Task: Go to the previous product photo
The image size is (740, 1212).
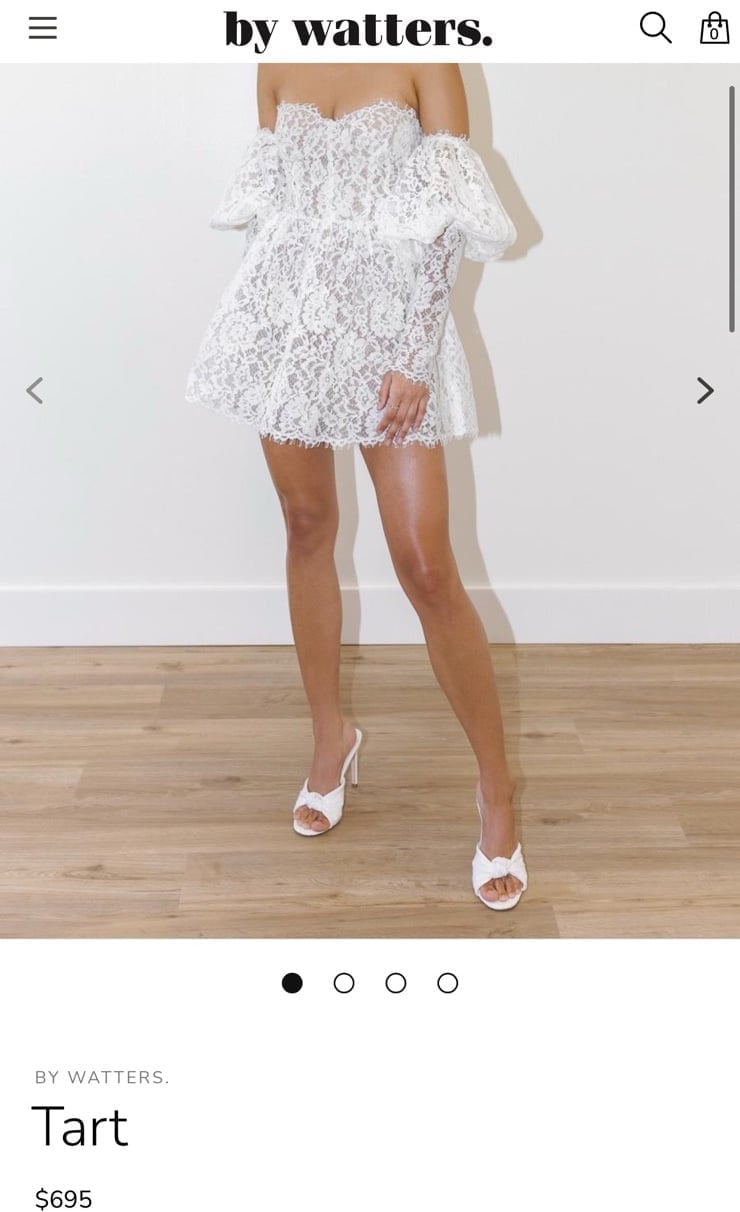Action: coord(35,390)
